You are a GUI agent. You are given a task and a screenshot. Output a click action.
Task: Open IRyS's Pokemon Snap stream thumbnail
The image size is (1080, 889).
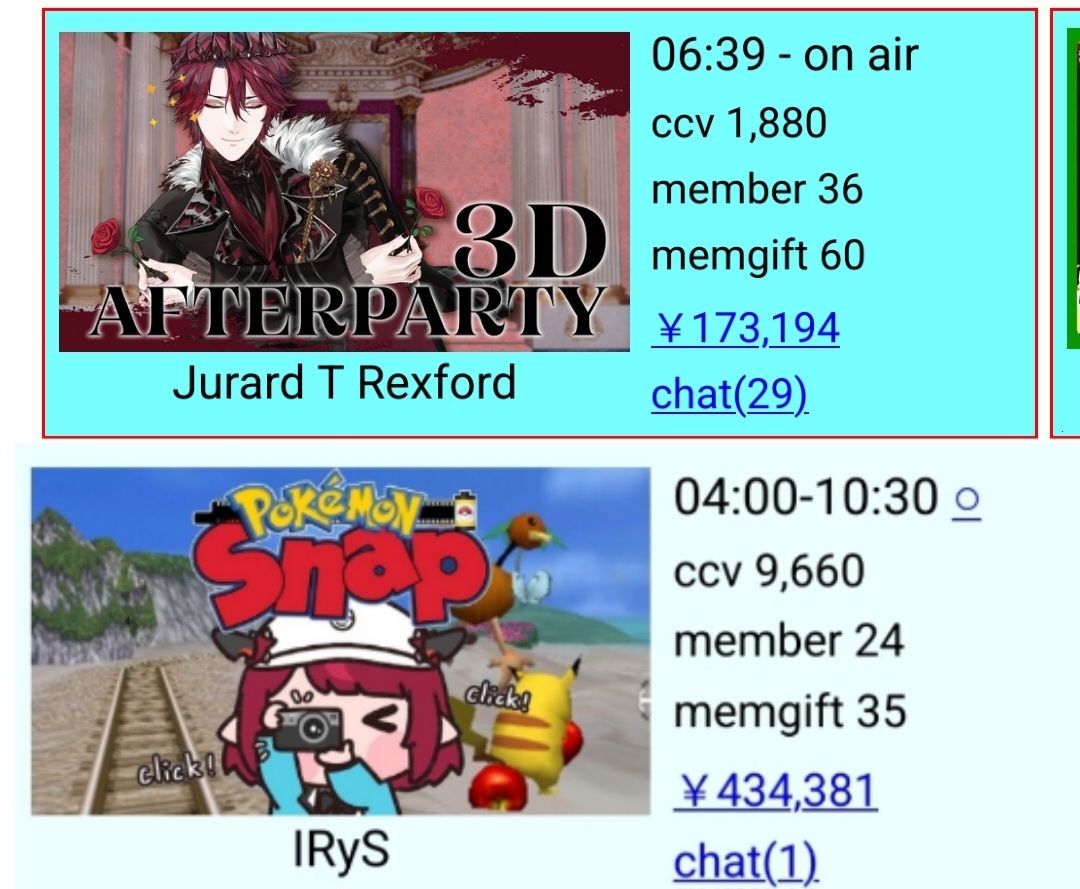click(x=340, y=641)
